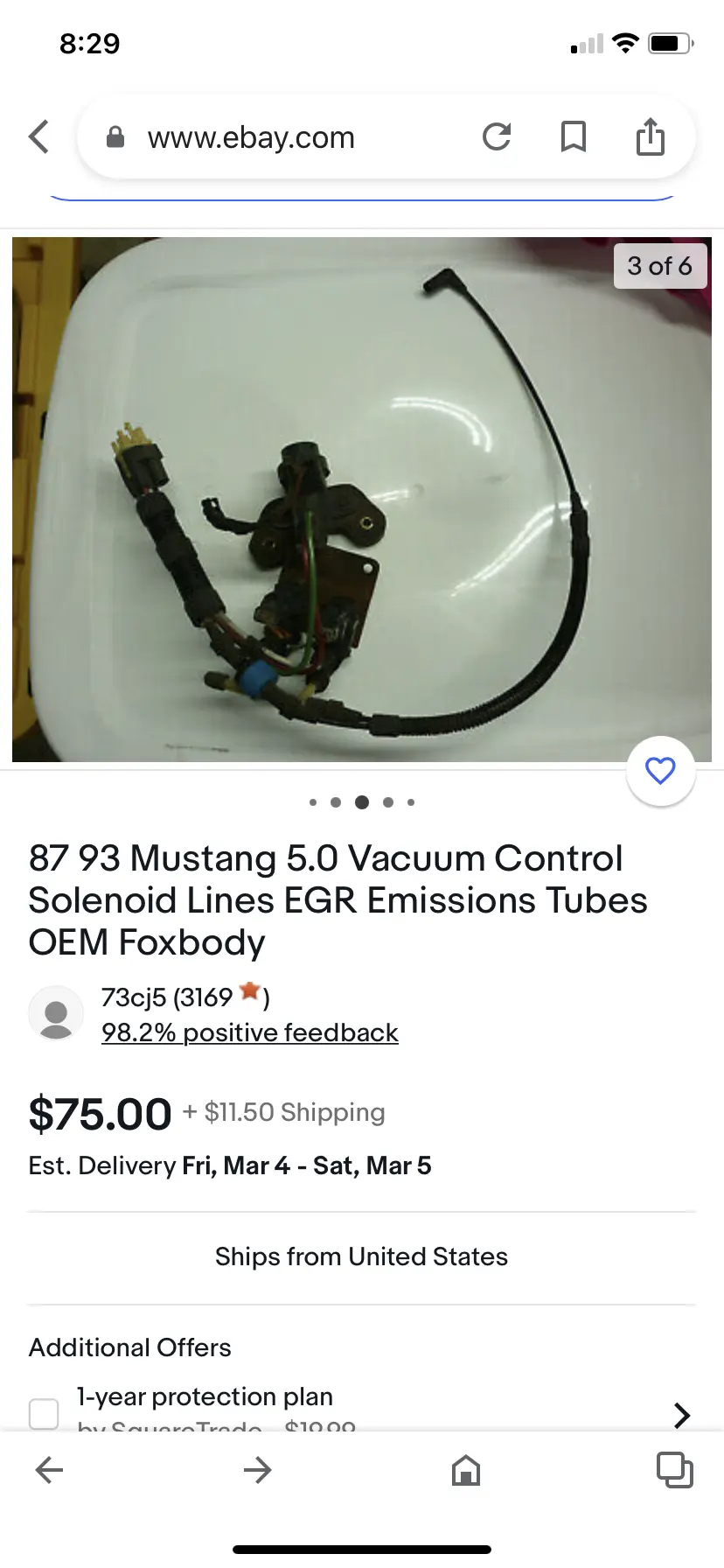724x1568 pixels.
Task: Go forward with the bottom right arrow
Action: 257,1470
